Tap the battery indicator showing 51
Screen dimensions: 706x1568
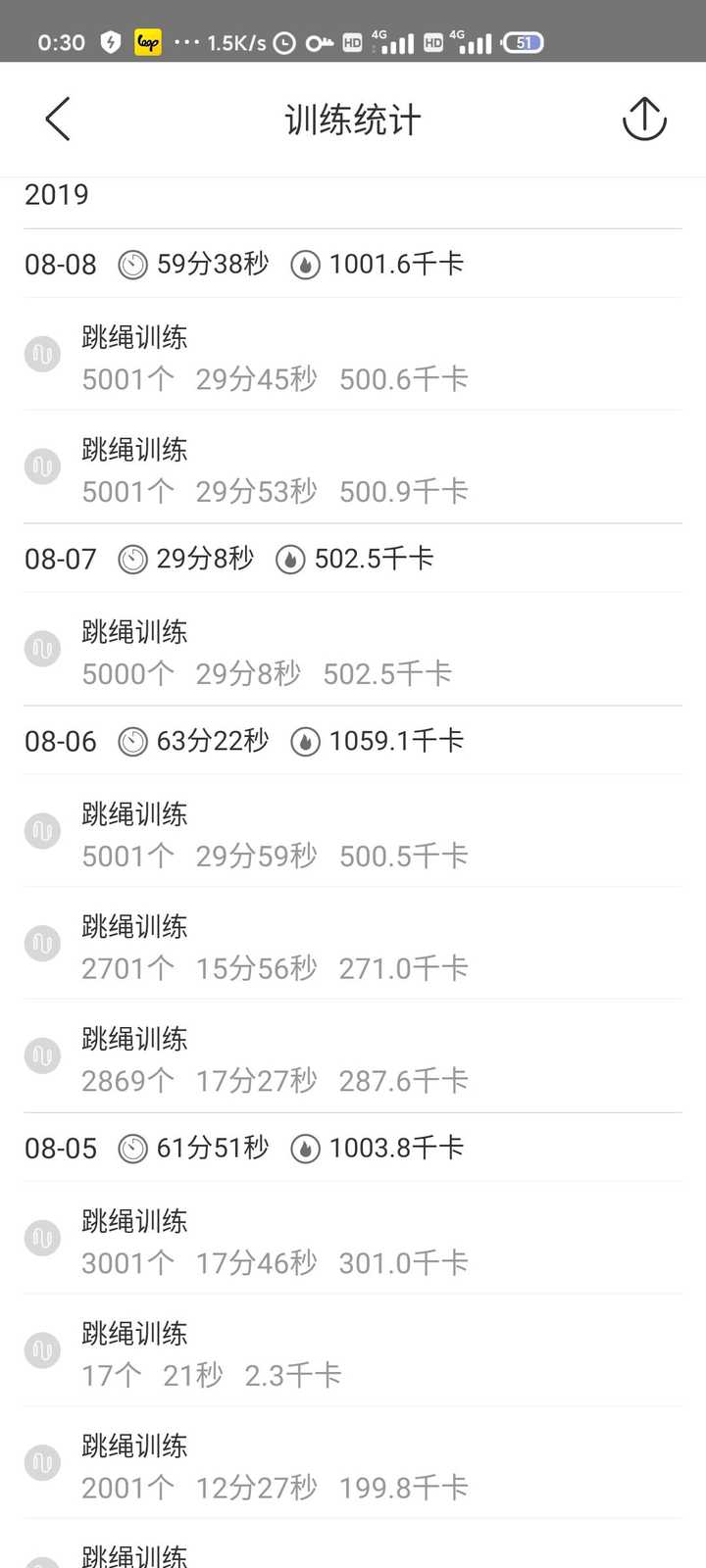[521, 42]
